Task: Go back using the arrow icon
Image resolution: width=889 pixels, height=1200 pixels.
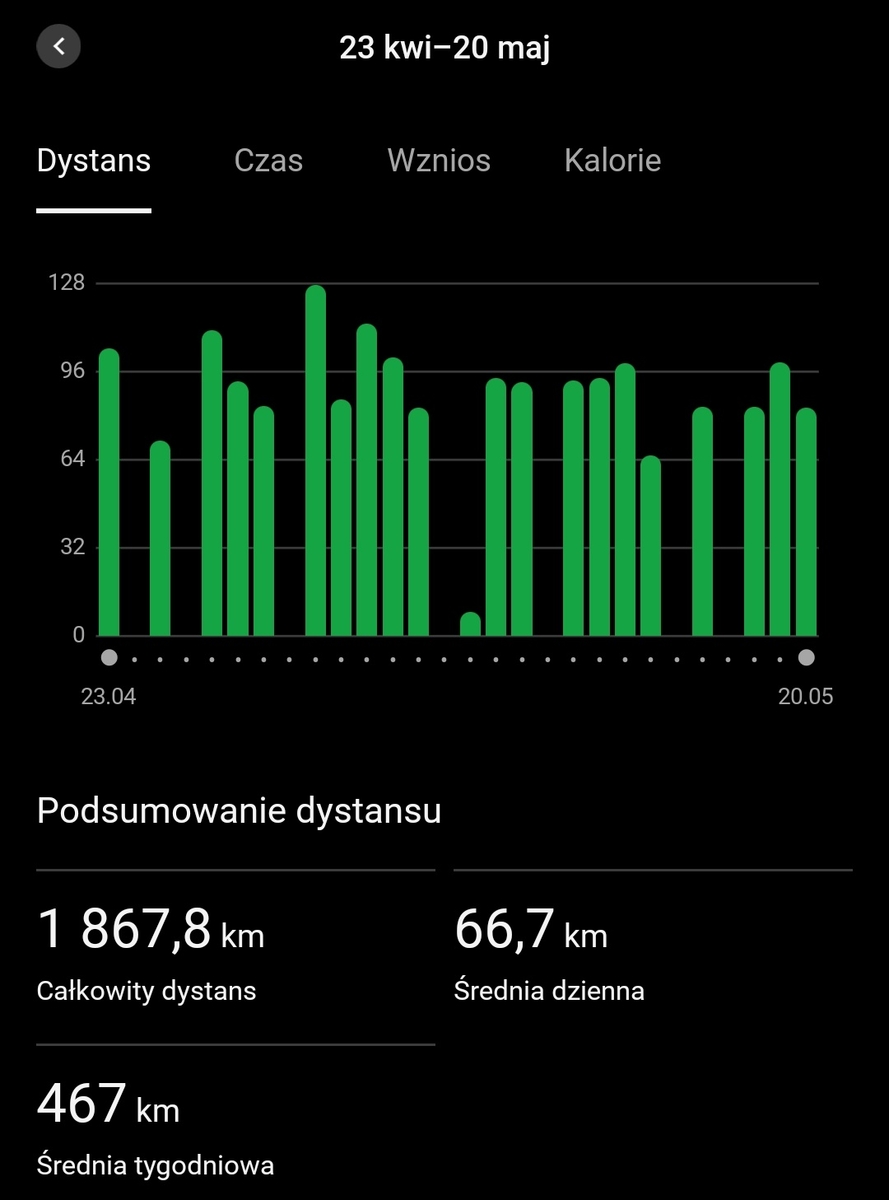Action: click(59, 46)
